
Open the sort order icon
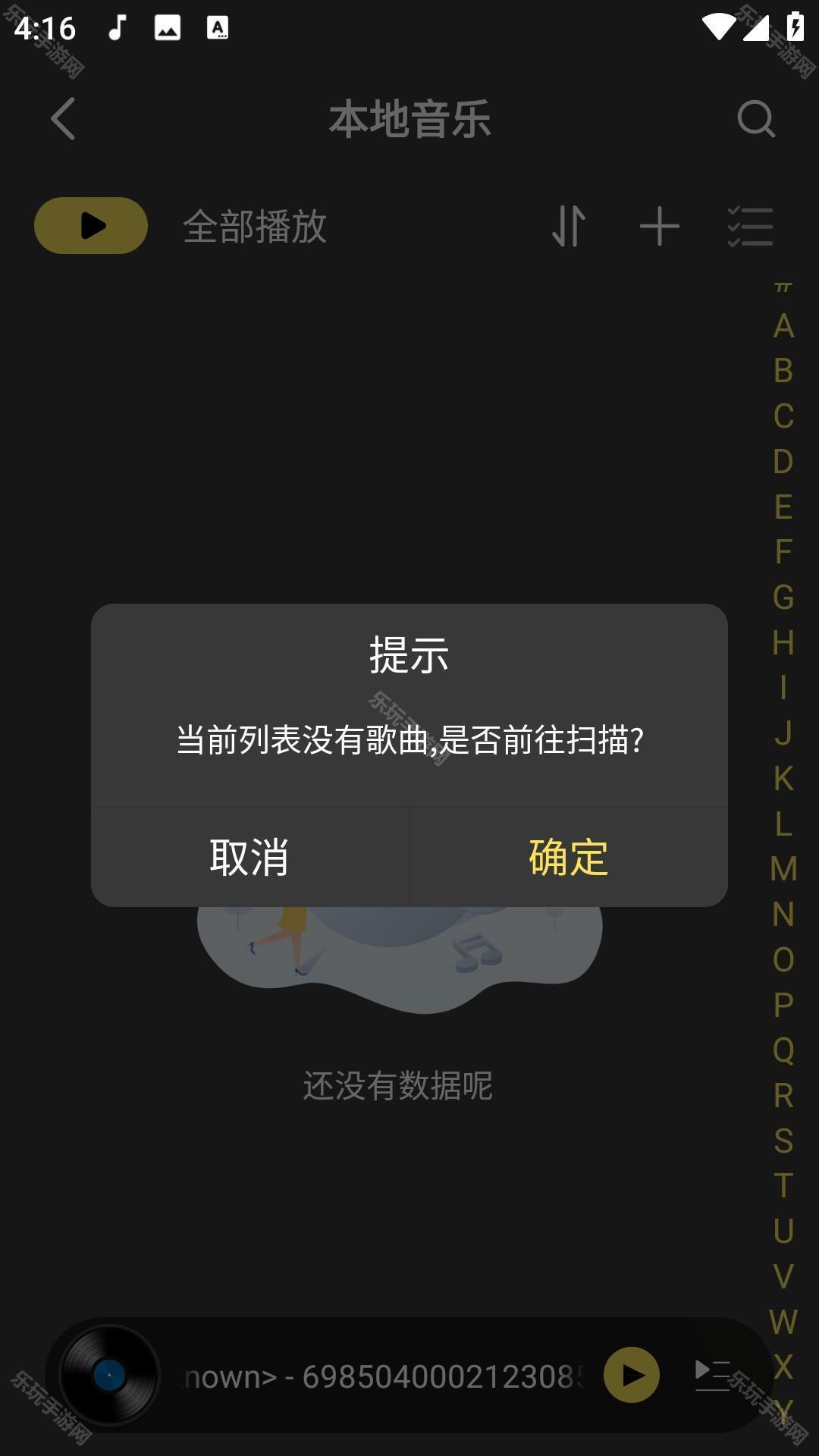569,226
